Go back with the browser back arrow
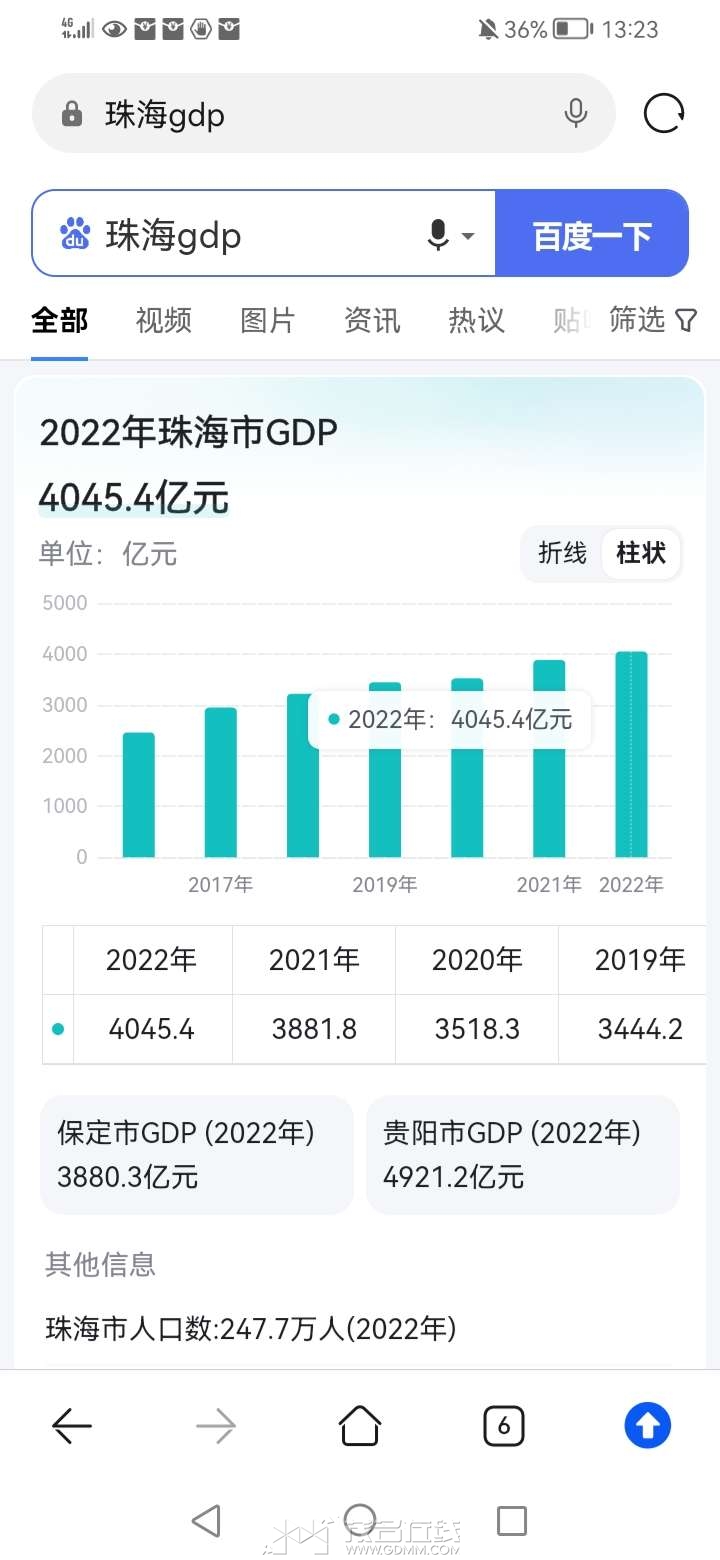The image size is (720, 1560). (x=72, y=1426)
